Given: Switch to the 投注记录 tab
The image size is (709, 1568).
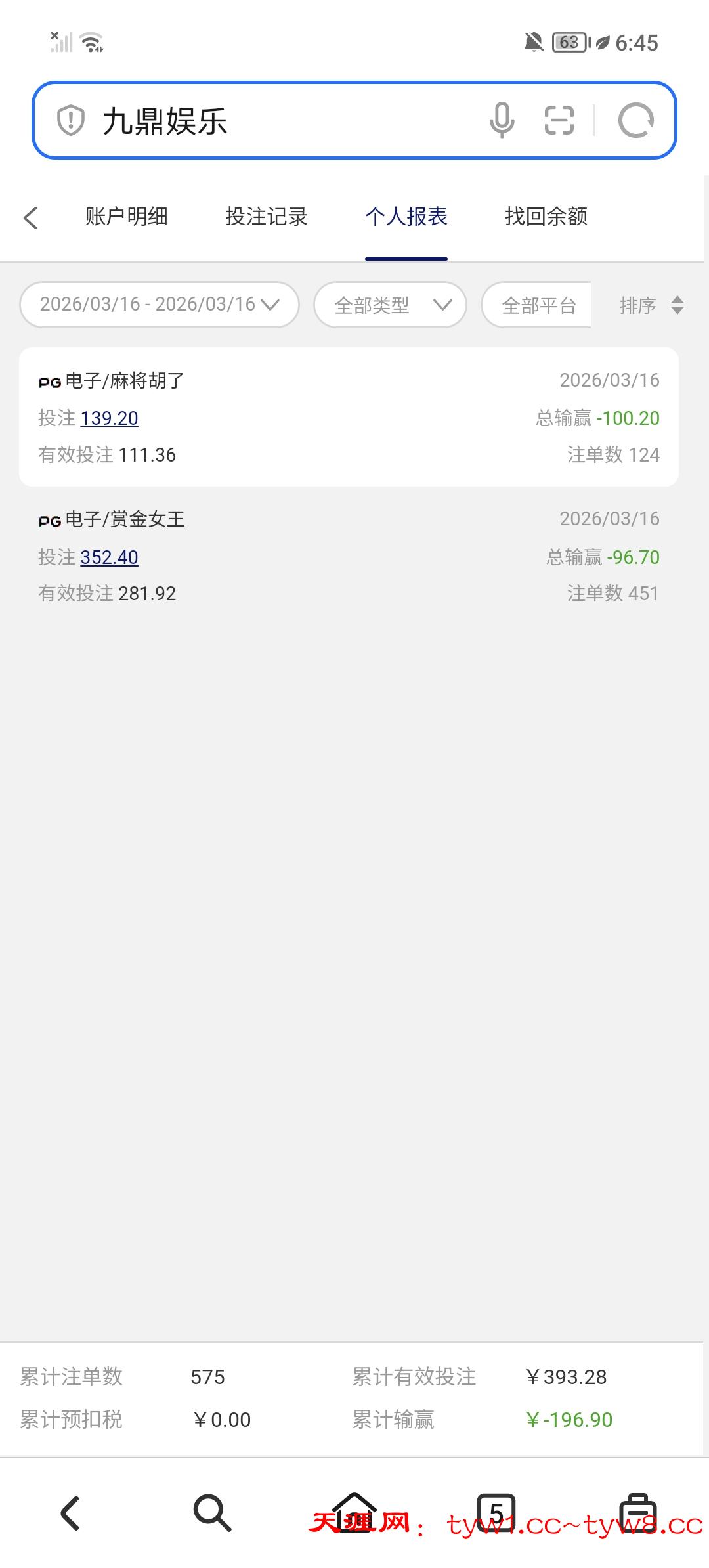Looking at the screenshot, I should click(x=267, y=217).
